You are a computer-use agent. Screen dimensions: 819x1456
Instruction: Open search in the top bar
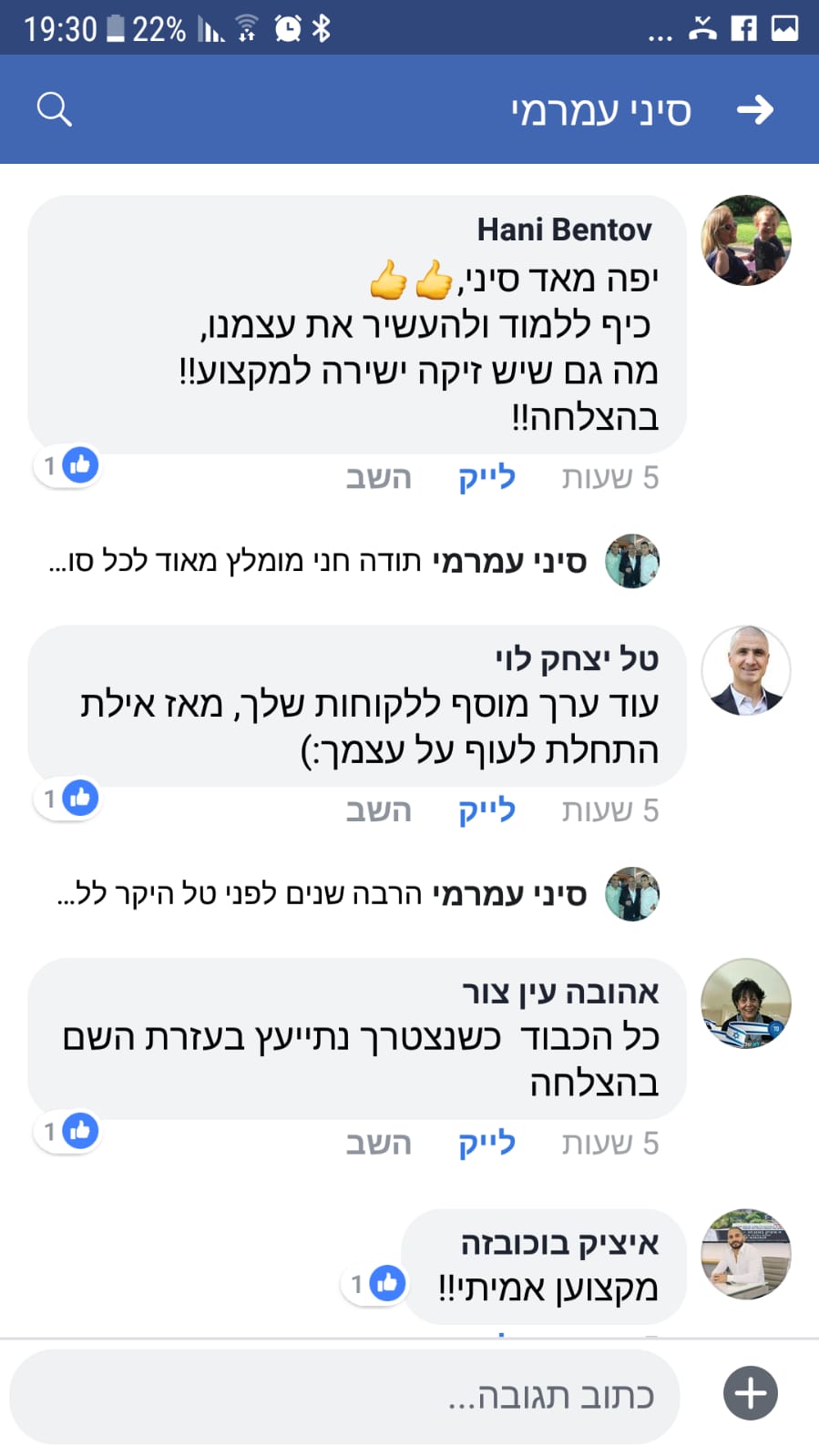tap(54, 110)
